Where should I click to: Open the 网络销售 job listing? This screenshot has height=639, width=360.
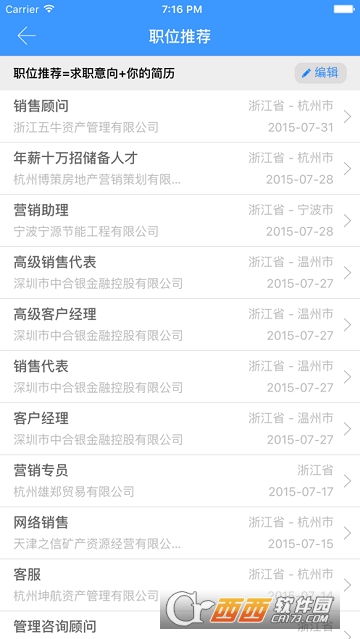tap(180, 533)
